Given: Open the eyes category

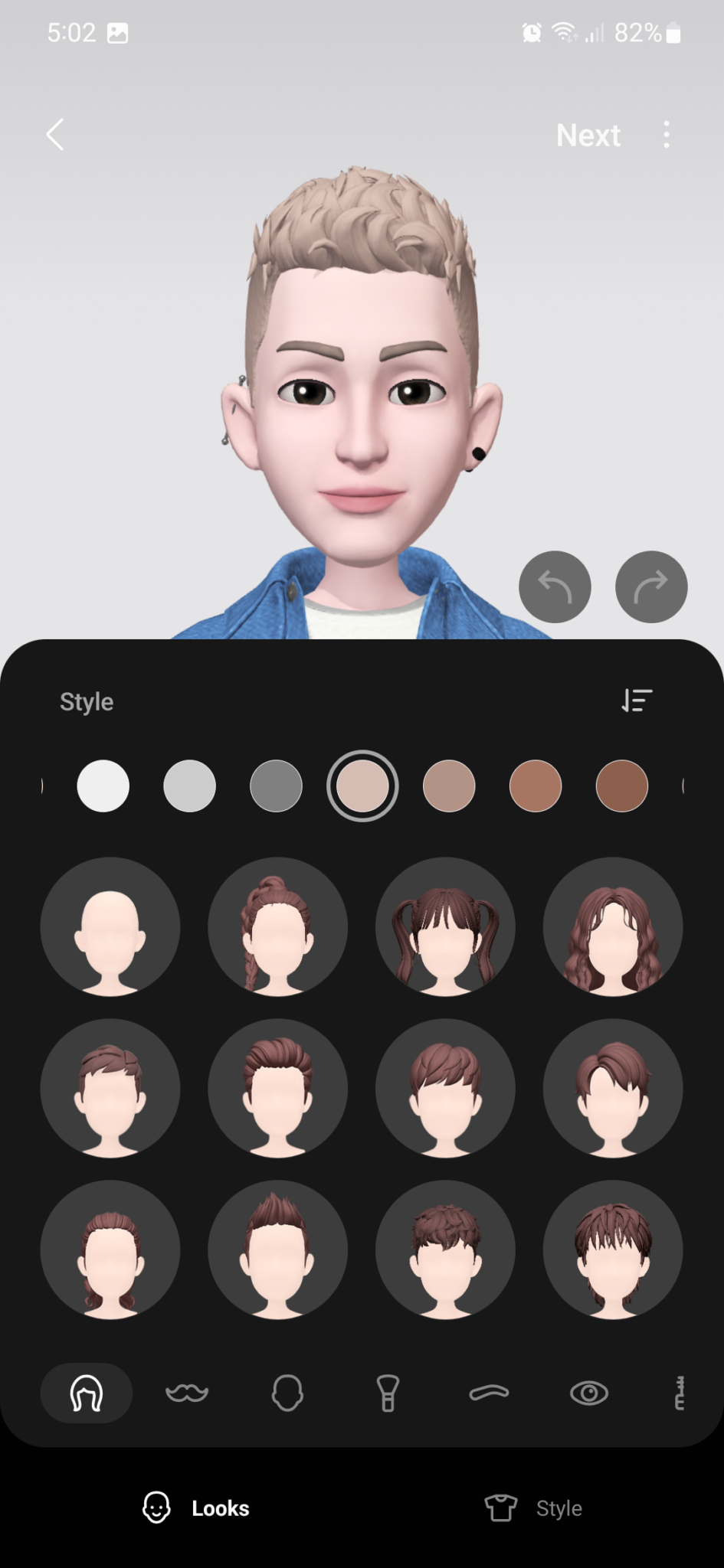Looking at the screenshot, I should coord(589,1393).
